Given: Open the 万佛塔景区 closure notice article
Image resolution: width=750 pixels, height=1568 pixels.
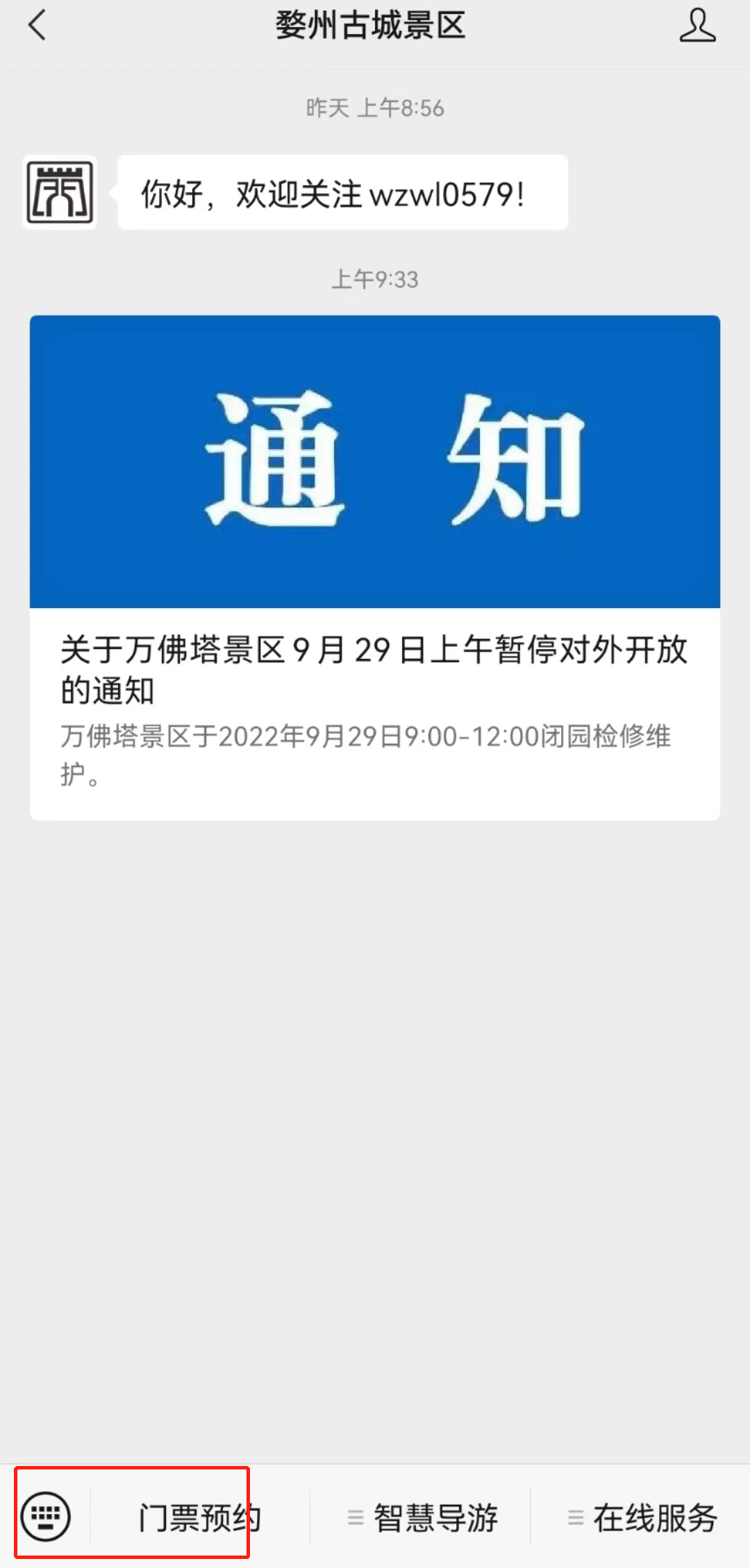Looking at the screenshot, I should (374, 567).
